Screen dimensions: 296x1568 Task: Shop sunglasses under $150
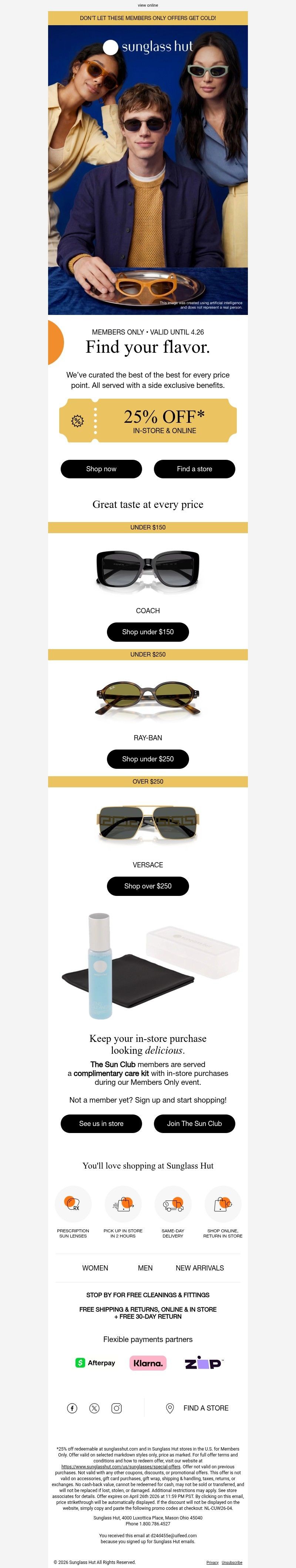click(148, 632)
